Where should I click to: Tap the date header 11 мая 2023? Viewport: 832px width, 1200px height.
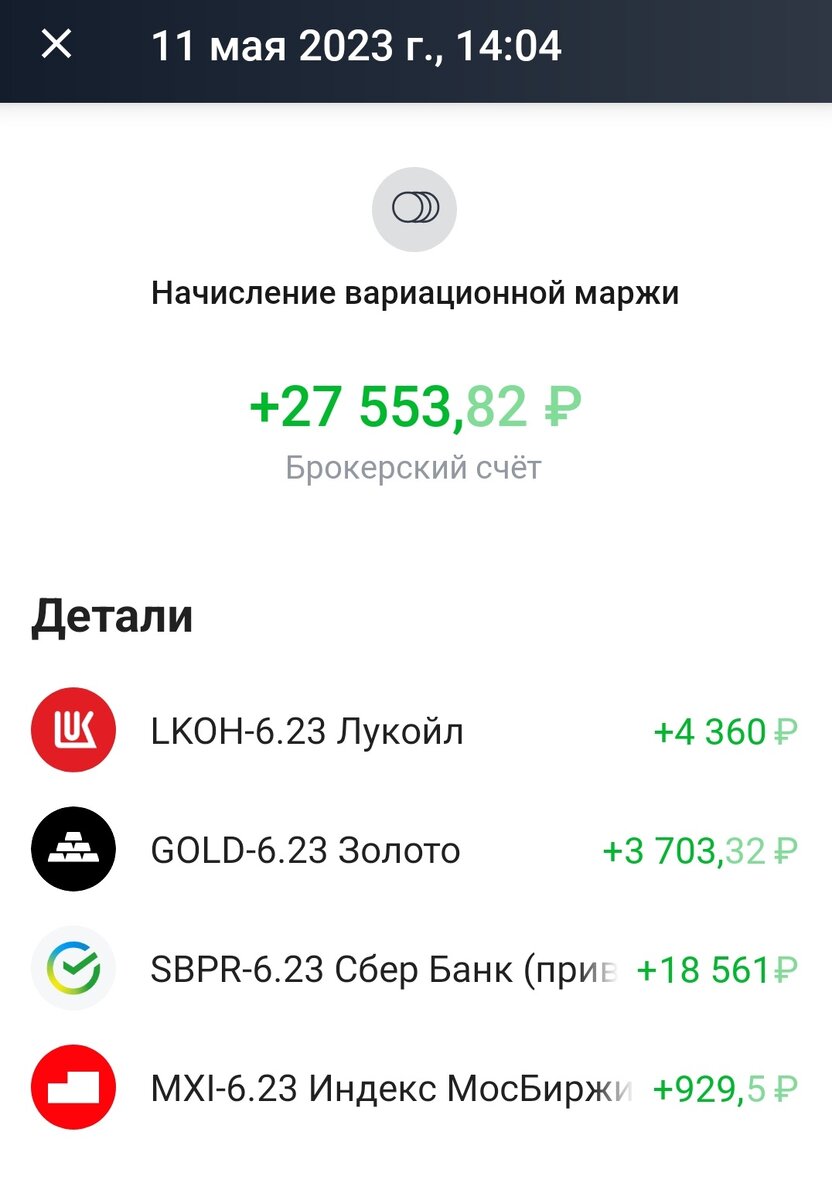coord(356,44)
